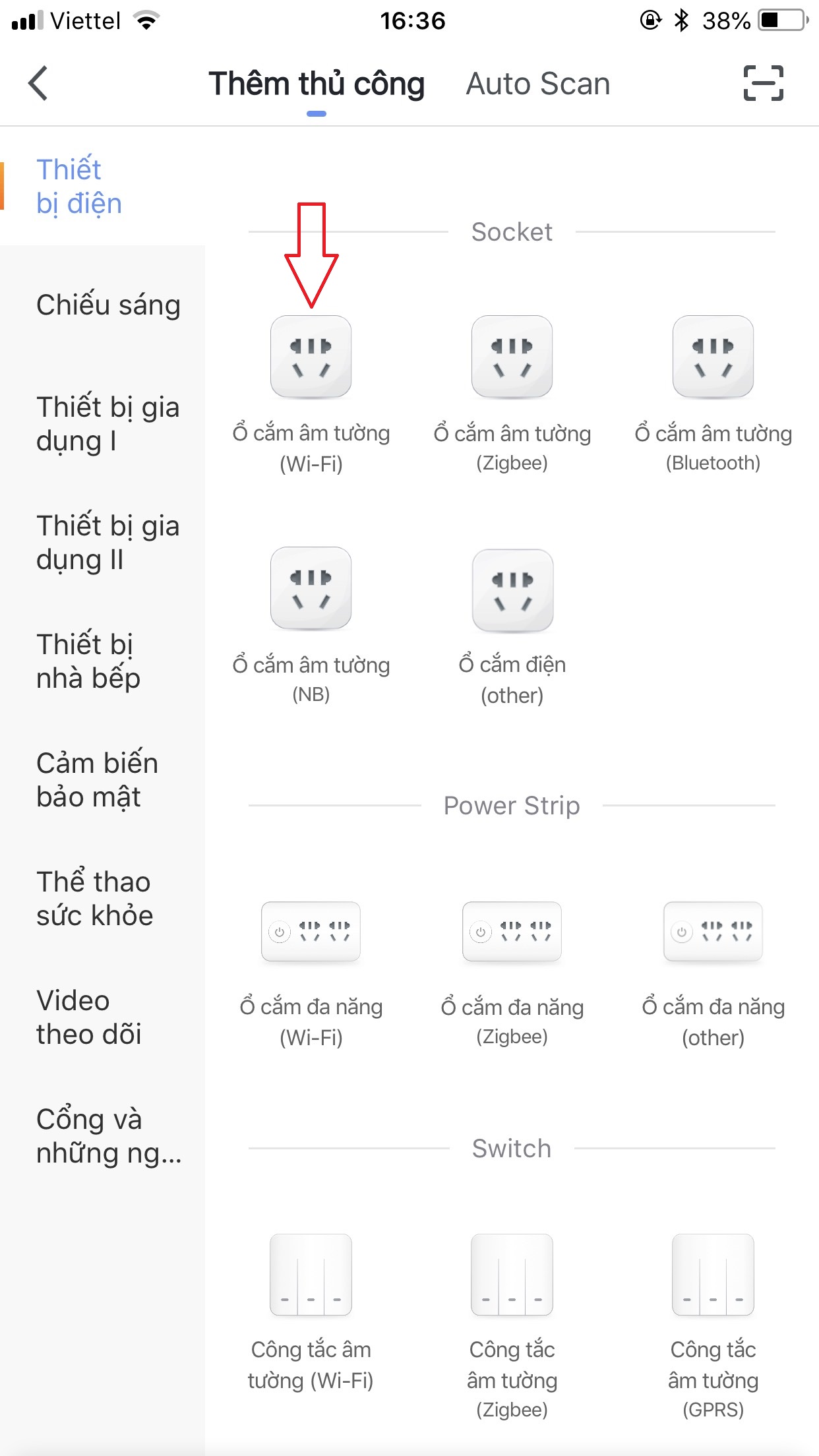Select the Ổ cắm đa năng (other) power strip icon
Screen dimensions: 819x1456
coord(713,932)
